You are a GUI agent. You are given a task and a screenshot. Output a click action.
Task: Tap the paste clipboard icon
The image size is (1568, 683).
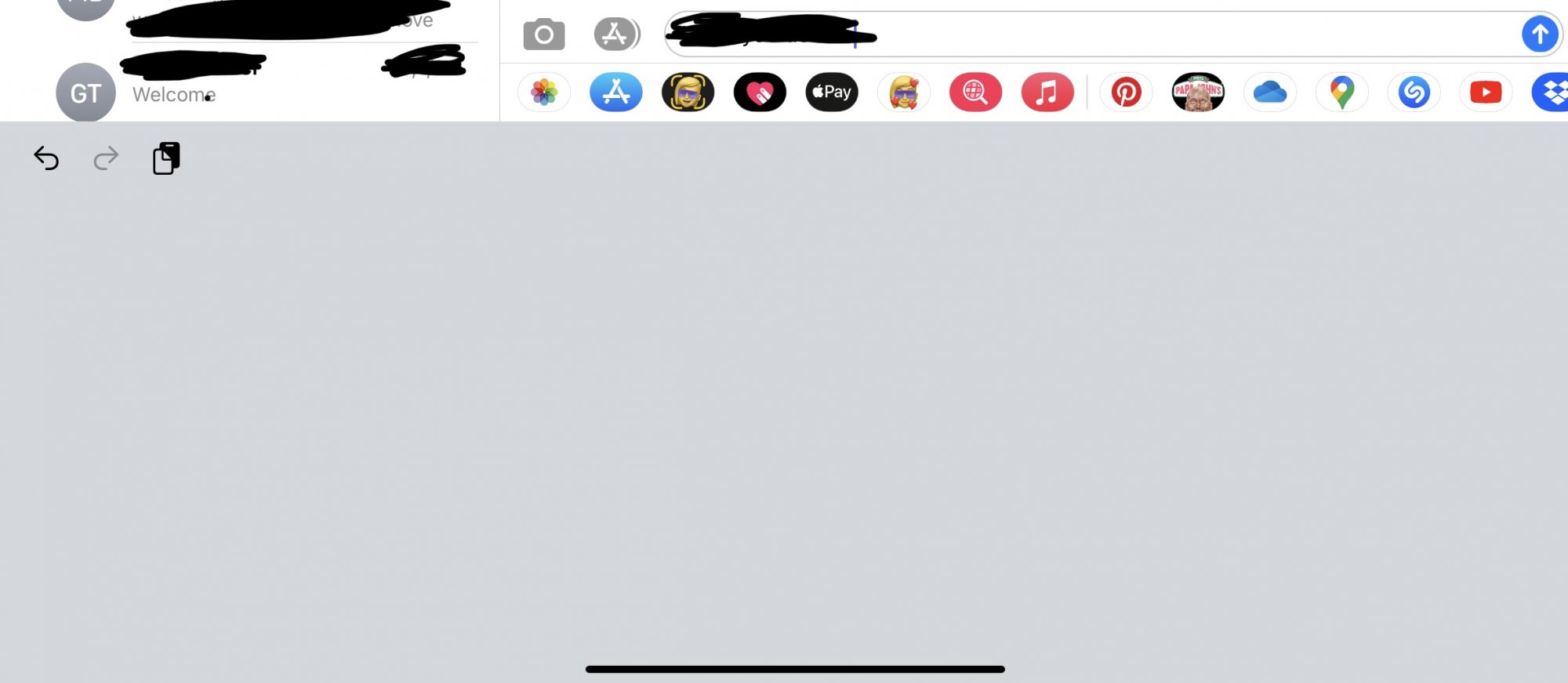166,158
